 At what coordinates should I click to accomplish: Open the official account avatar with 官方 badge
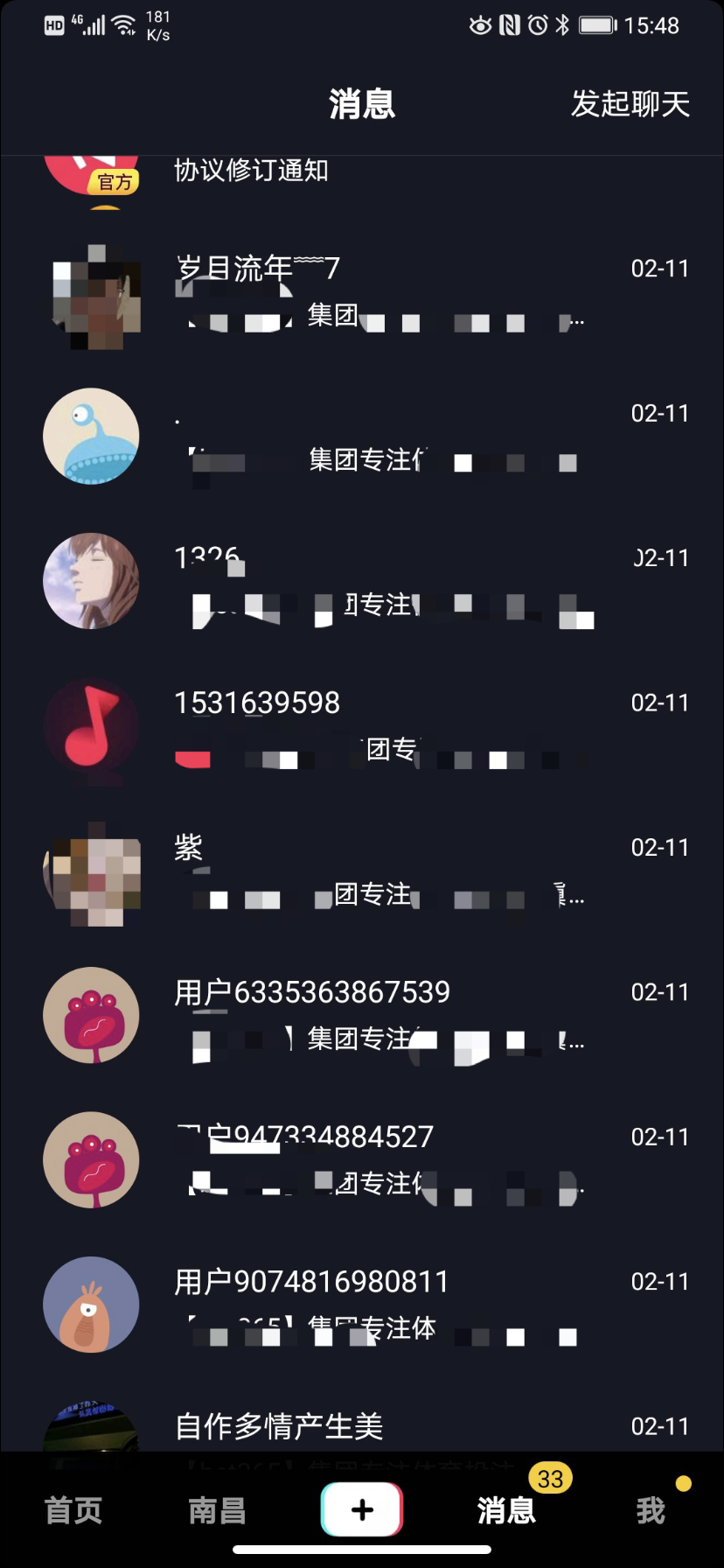point(91,171)
